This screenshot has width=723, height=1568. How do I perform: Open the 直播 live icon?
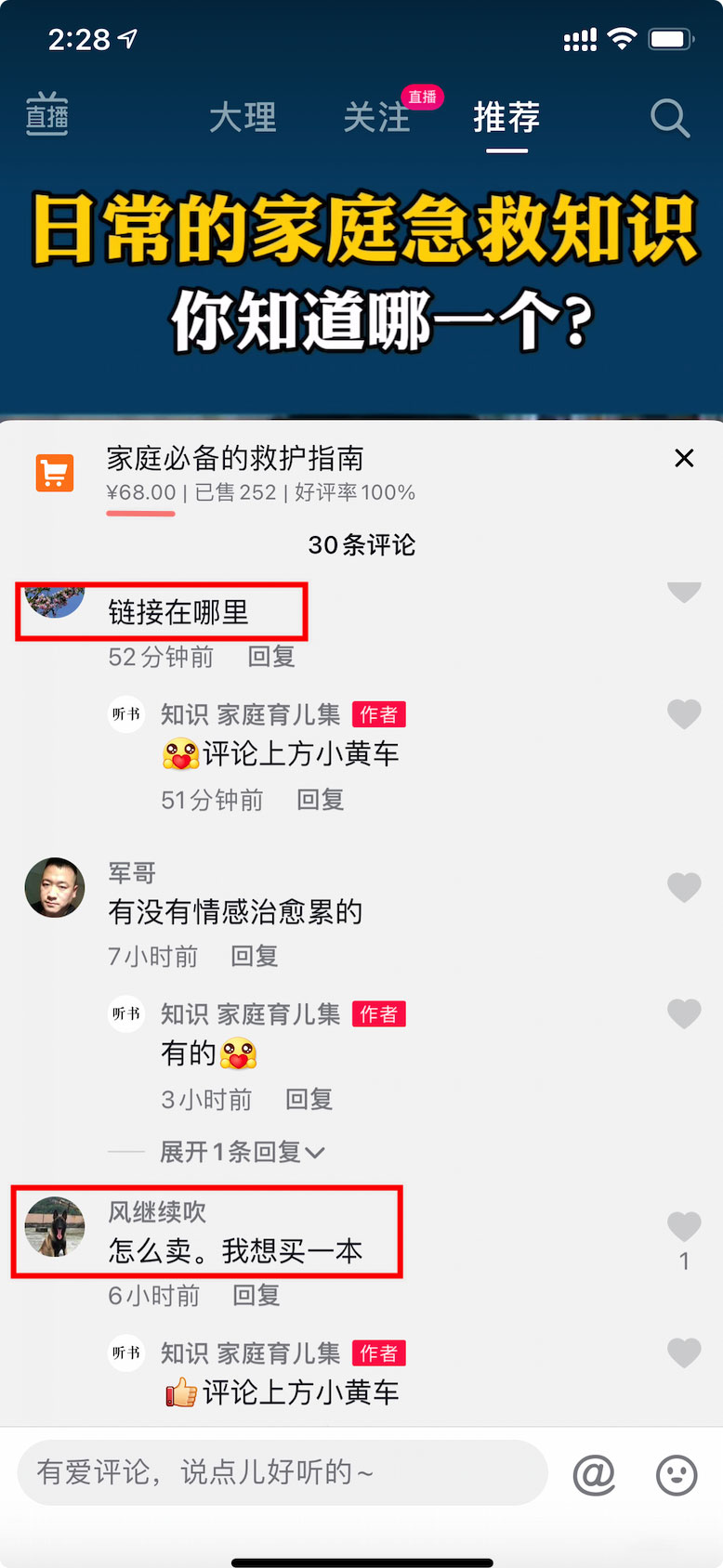coord(46,115)
